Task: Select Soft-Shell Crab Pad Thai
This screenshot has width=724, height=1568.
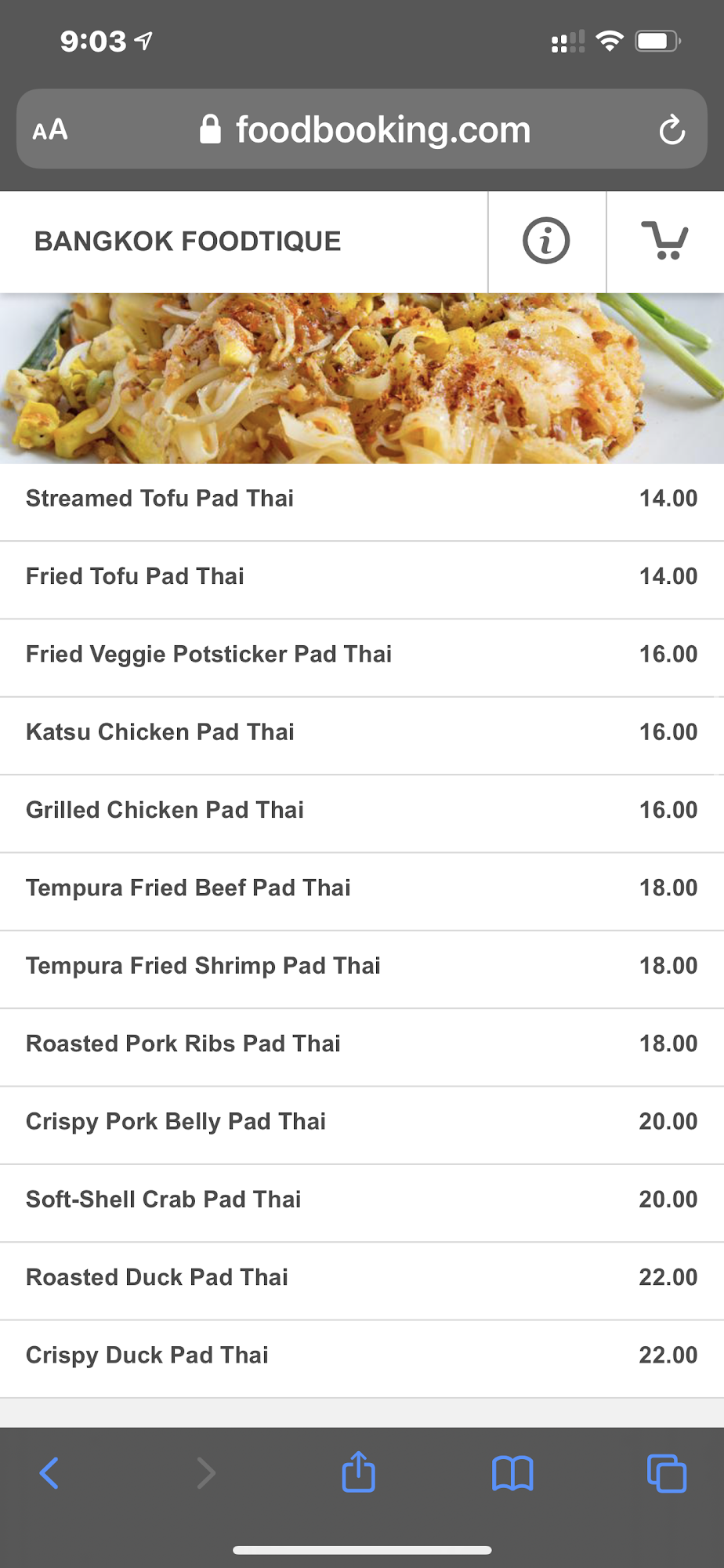Action: (x=163, y=1200)
